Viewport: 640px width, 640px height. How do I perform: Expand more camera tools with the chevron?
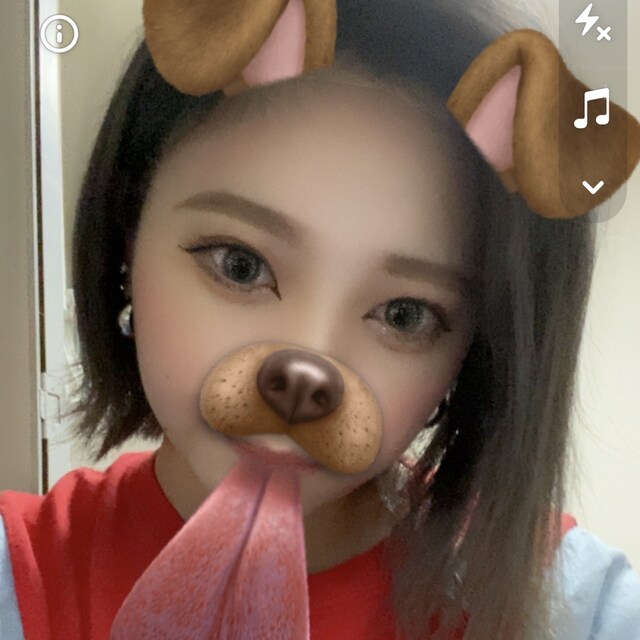click(x=593, y=187)
